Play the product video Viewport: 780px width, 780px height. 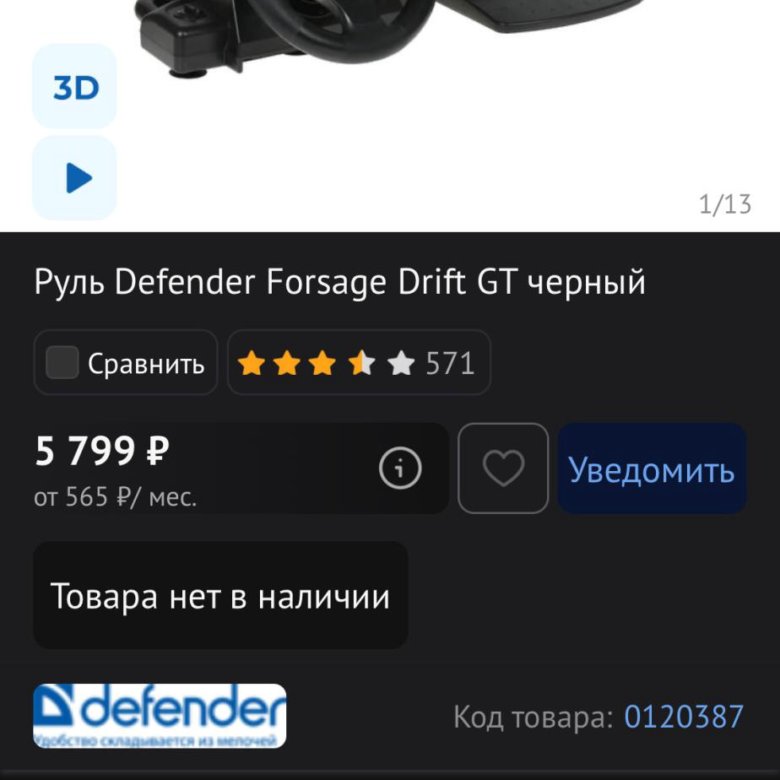coord(75,179)
